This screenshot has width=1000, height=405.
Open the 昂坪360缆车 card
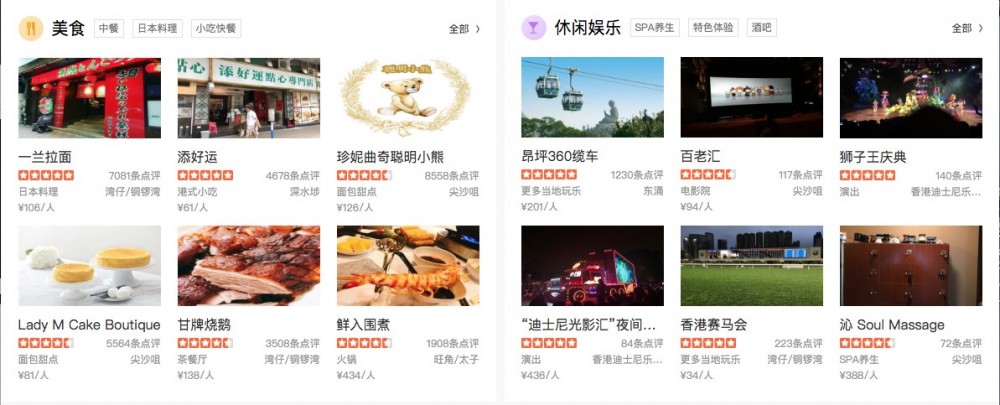pyautogui.click(x=592, y=98)
